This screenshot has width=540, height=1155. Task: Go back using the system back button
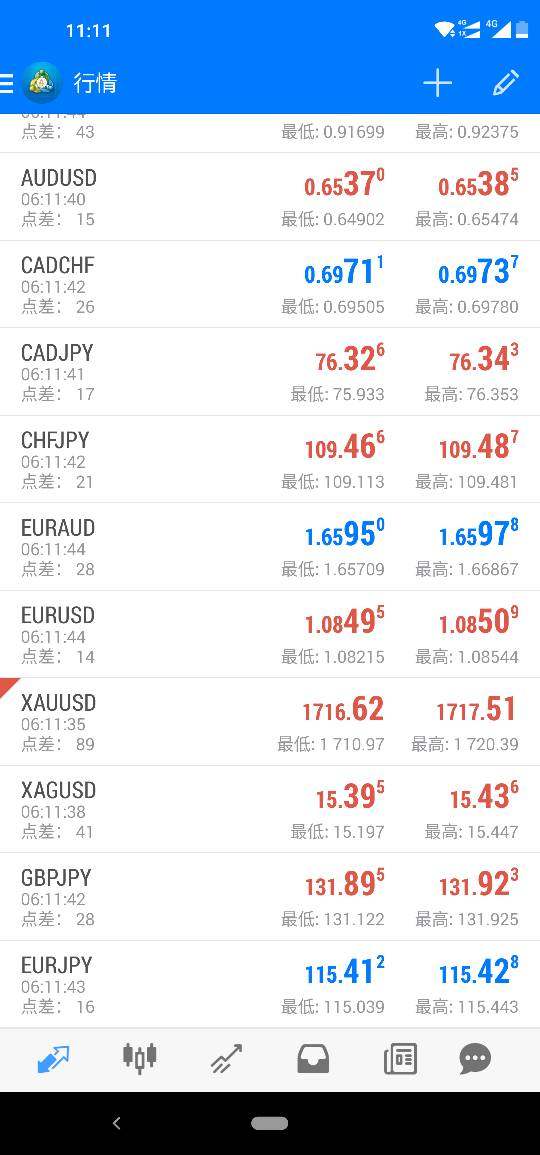pos(116,1123)
